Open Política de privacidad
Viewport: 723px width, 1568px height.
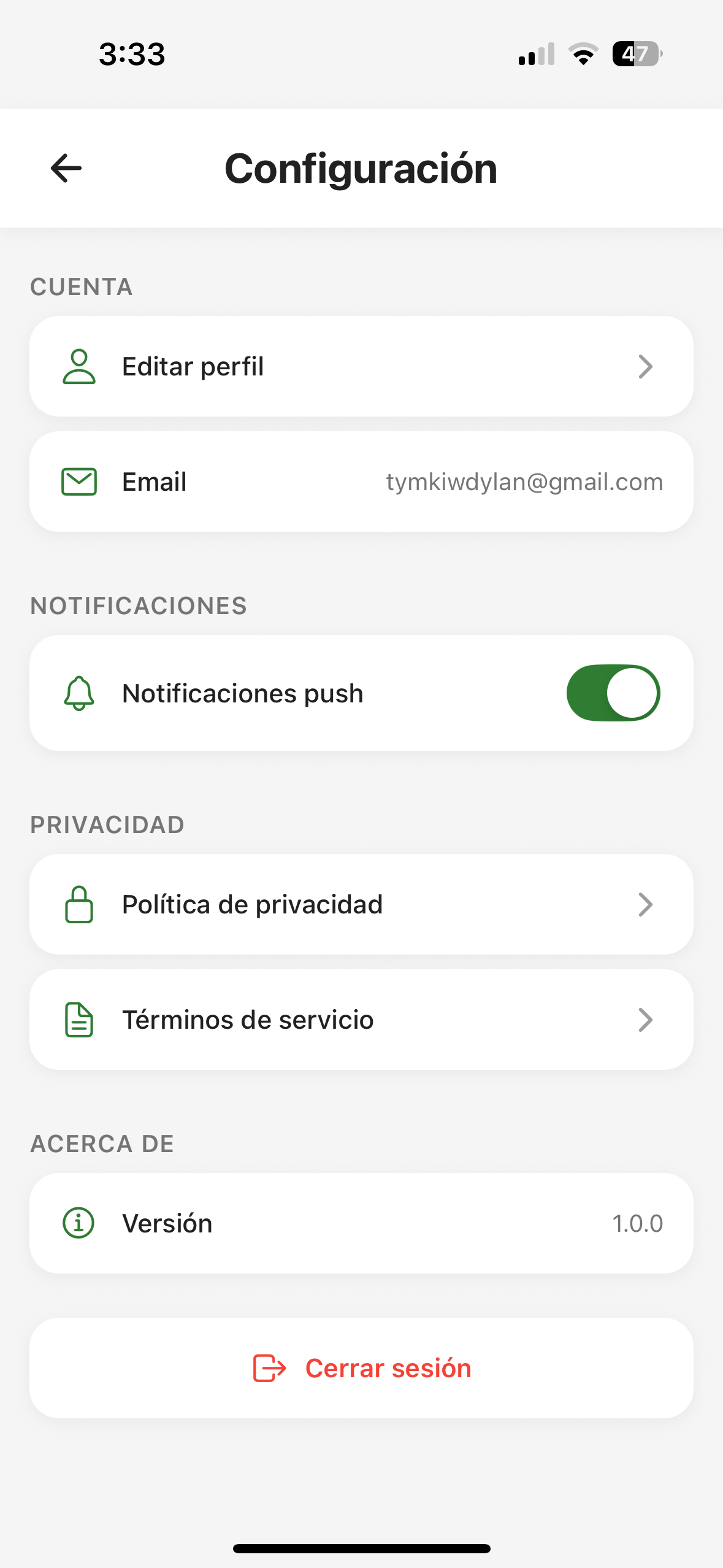(361, 904)
